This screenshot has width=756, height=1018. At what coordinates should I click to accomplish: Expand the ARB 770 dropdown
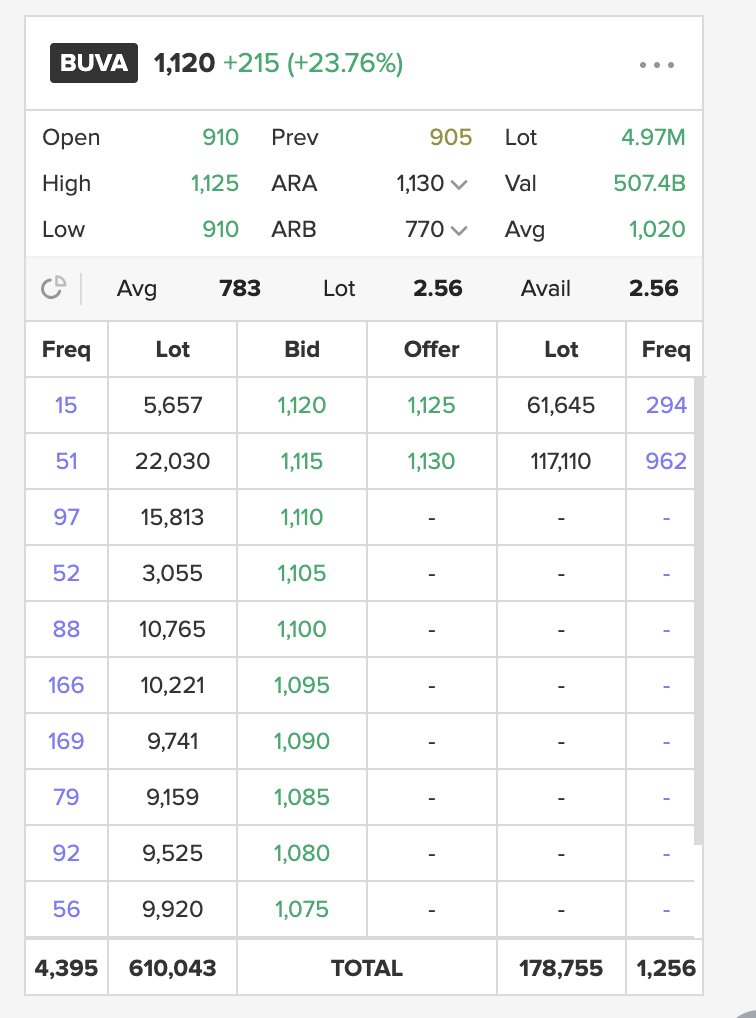459,230
